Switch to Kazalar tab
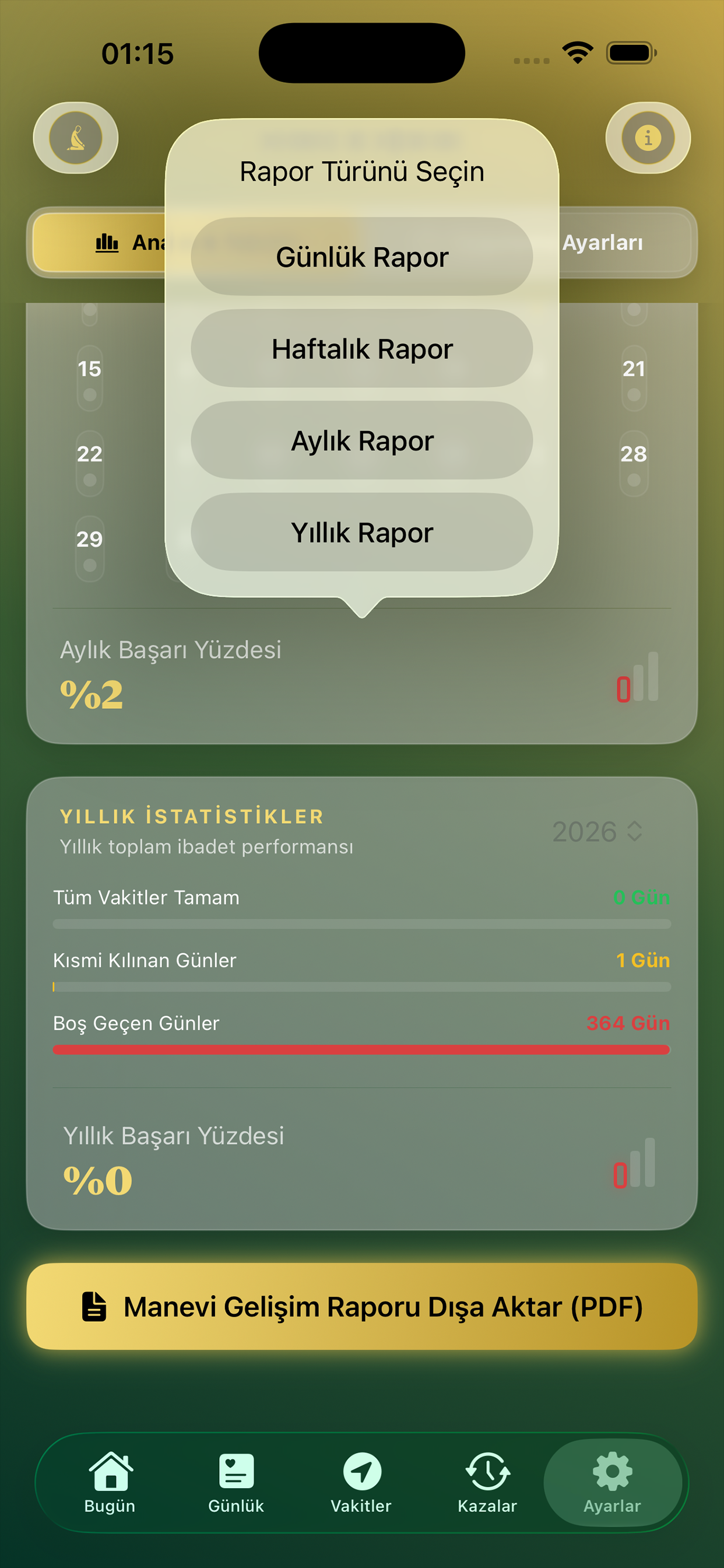The image size is (724, 1568). coord(487,1483)
